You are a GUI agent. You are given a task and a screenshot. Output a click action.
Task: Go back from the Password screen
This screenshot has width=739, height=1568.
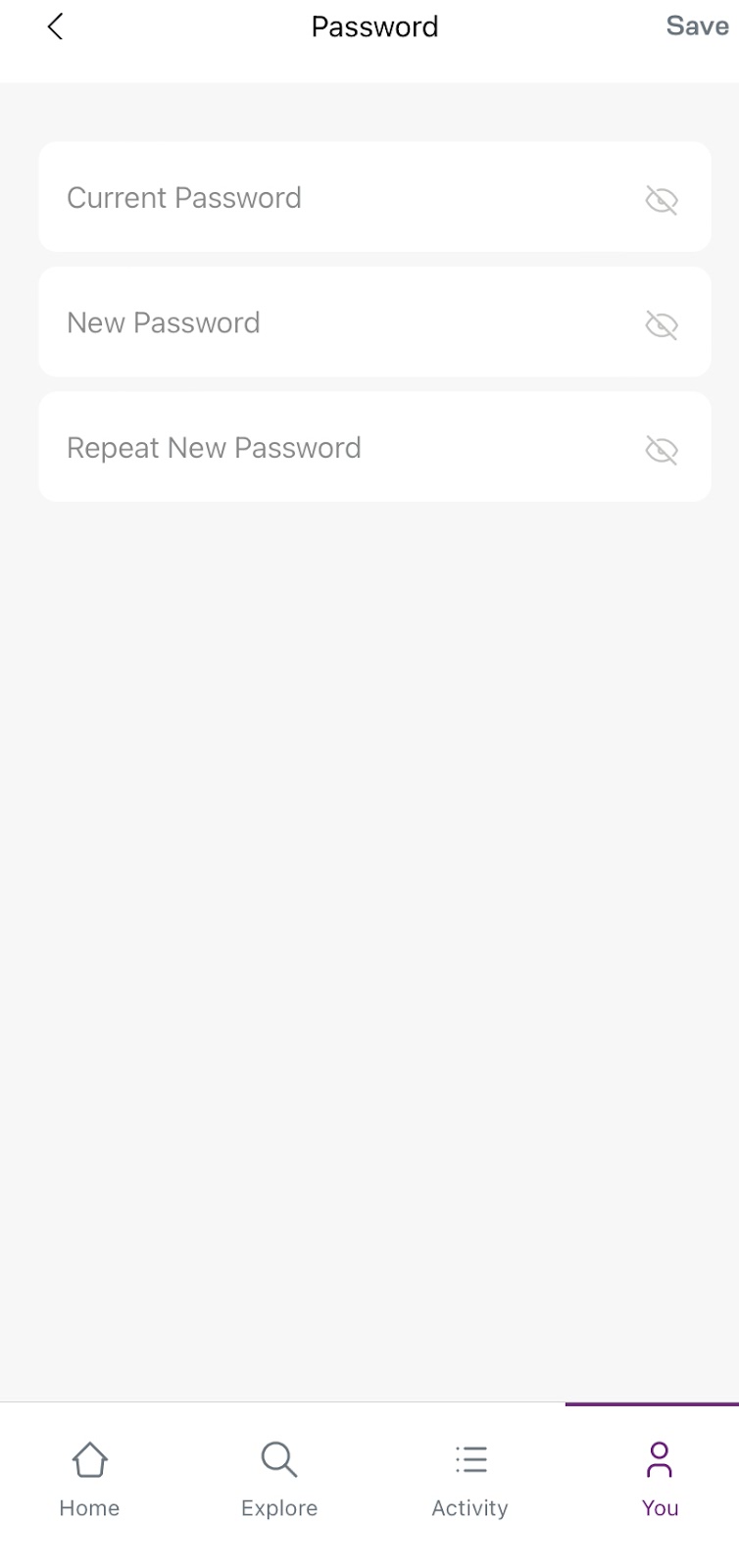(x=55, y=26)
